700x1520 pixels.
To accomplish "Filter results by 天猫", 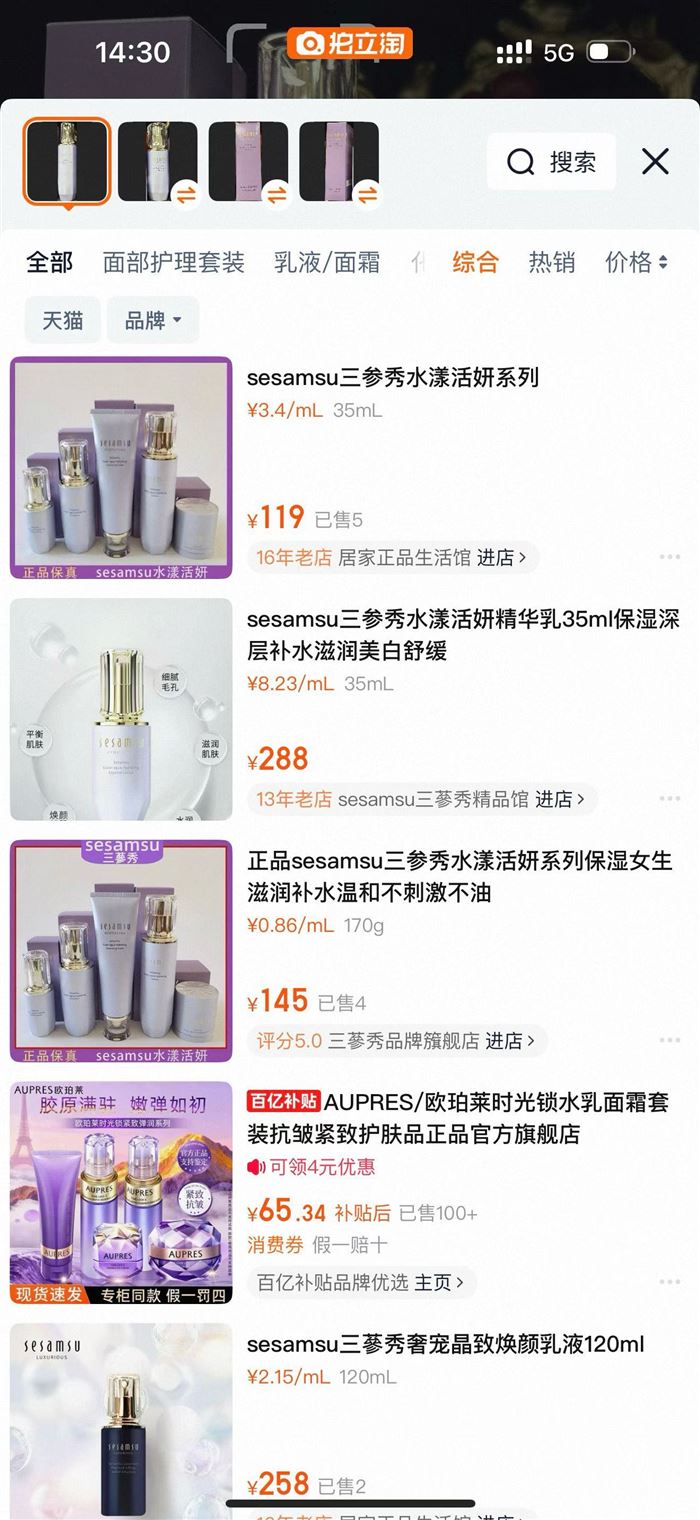I will click(62, 320).
